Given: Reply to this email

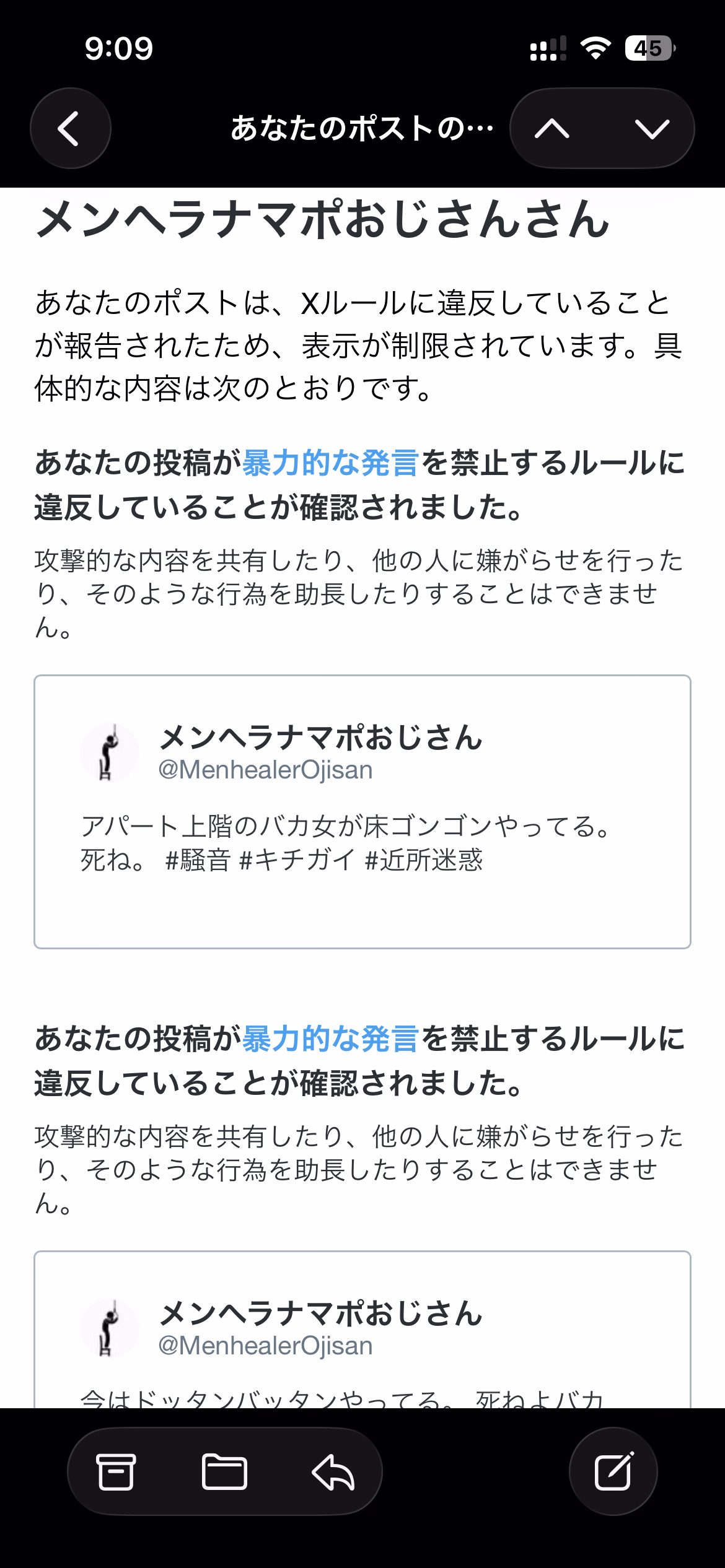Looking at the screenshot, I should [333, 1471].
